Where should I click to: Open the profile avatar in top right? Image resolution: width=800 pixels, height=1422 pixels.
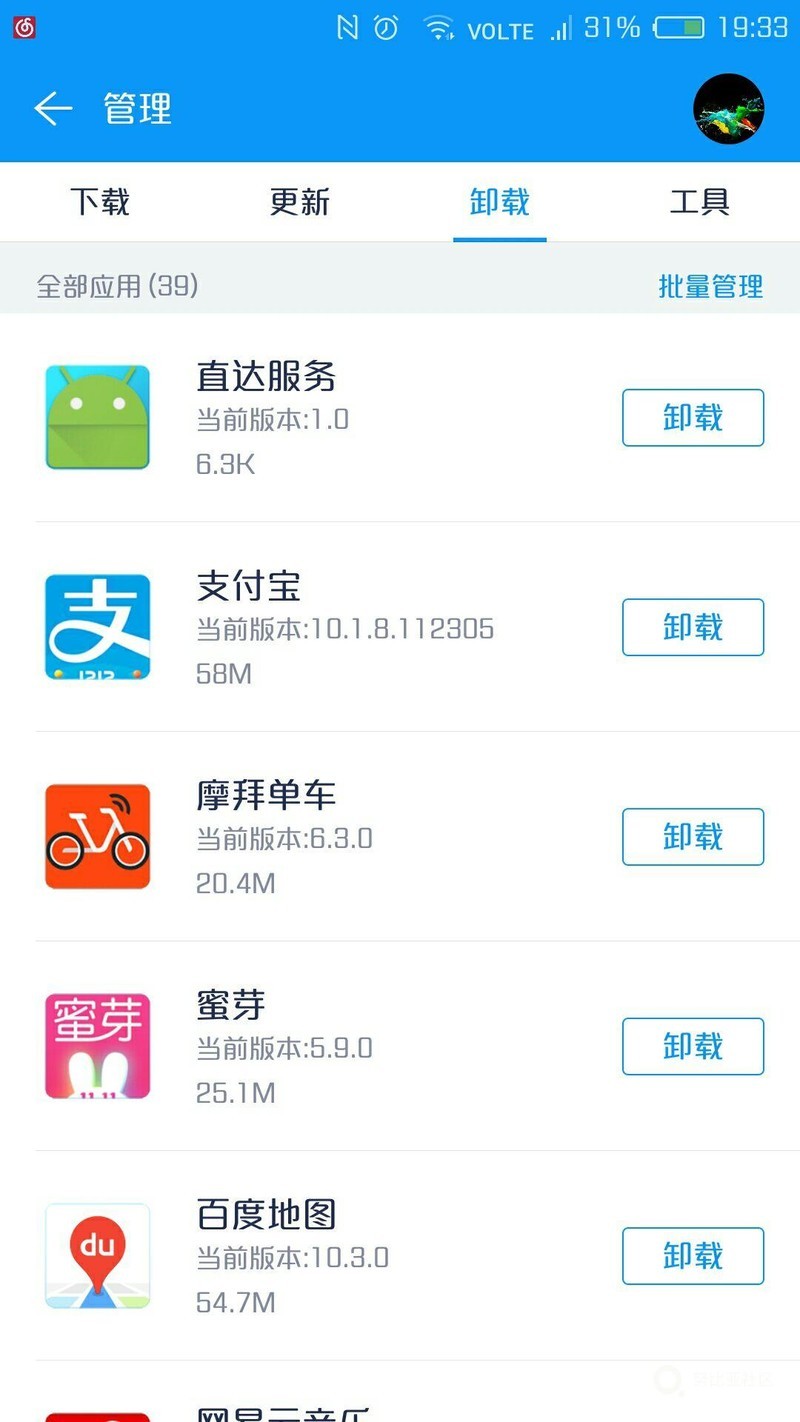[x=728, y=109]
